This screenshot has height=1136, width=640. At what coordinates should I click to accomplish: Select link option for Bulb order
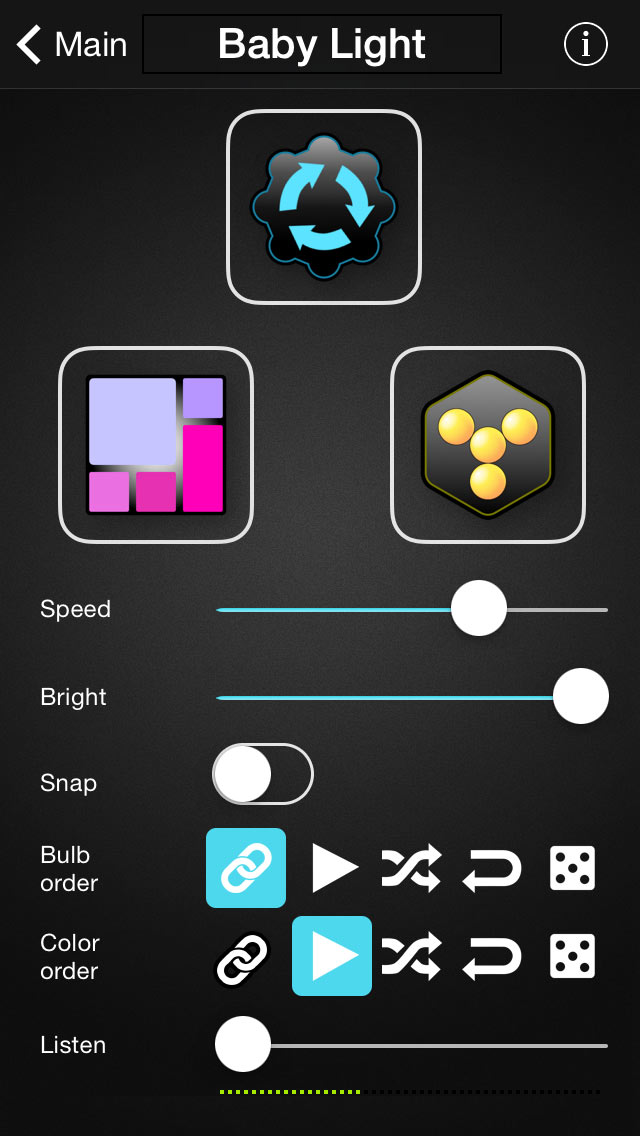pyautogui.click(x=246, y=868)
